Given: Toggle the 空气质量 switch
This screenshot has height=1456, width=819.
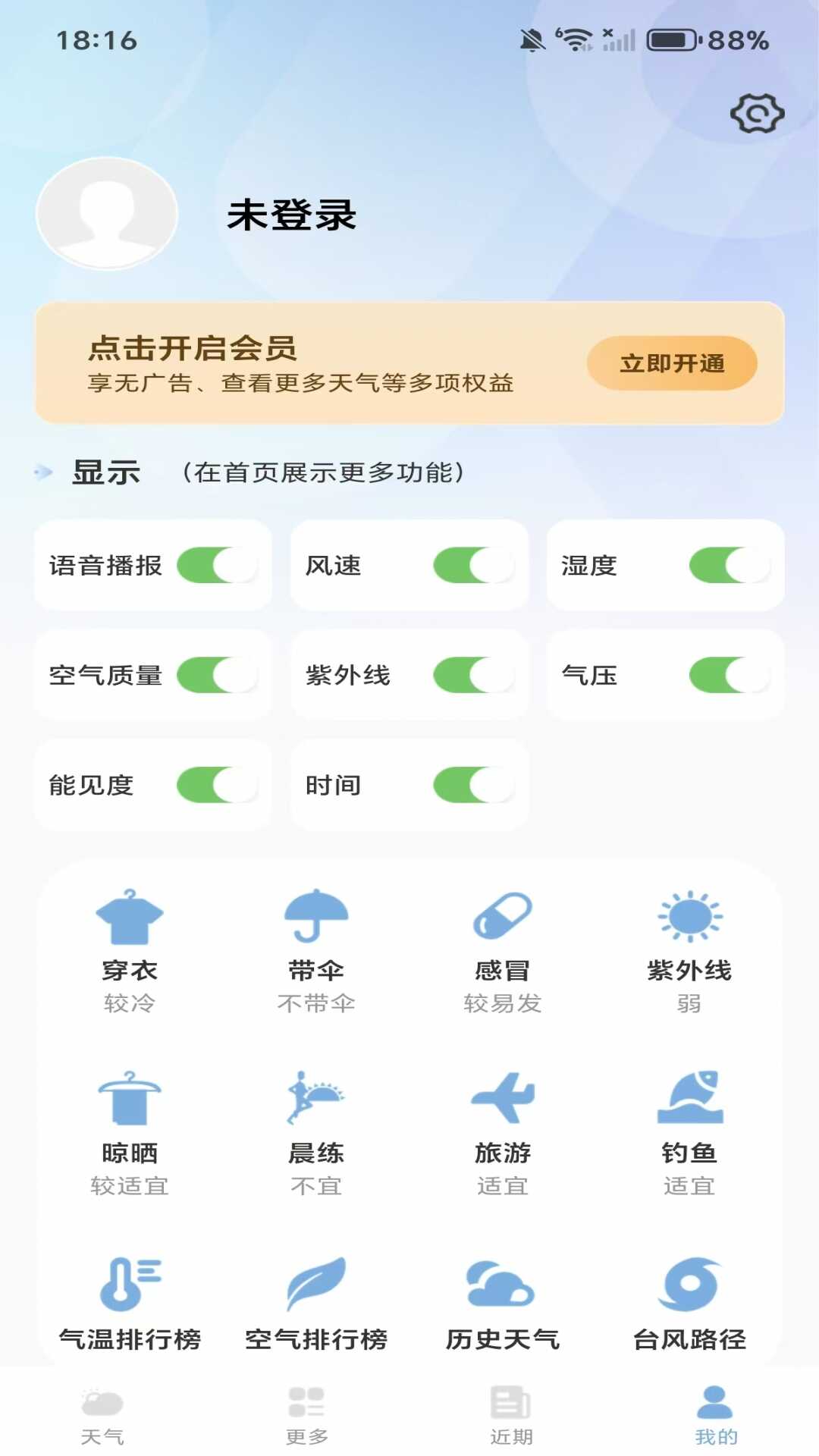Looking at the screenshot, I should tap(217, 675).
